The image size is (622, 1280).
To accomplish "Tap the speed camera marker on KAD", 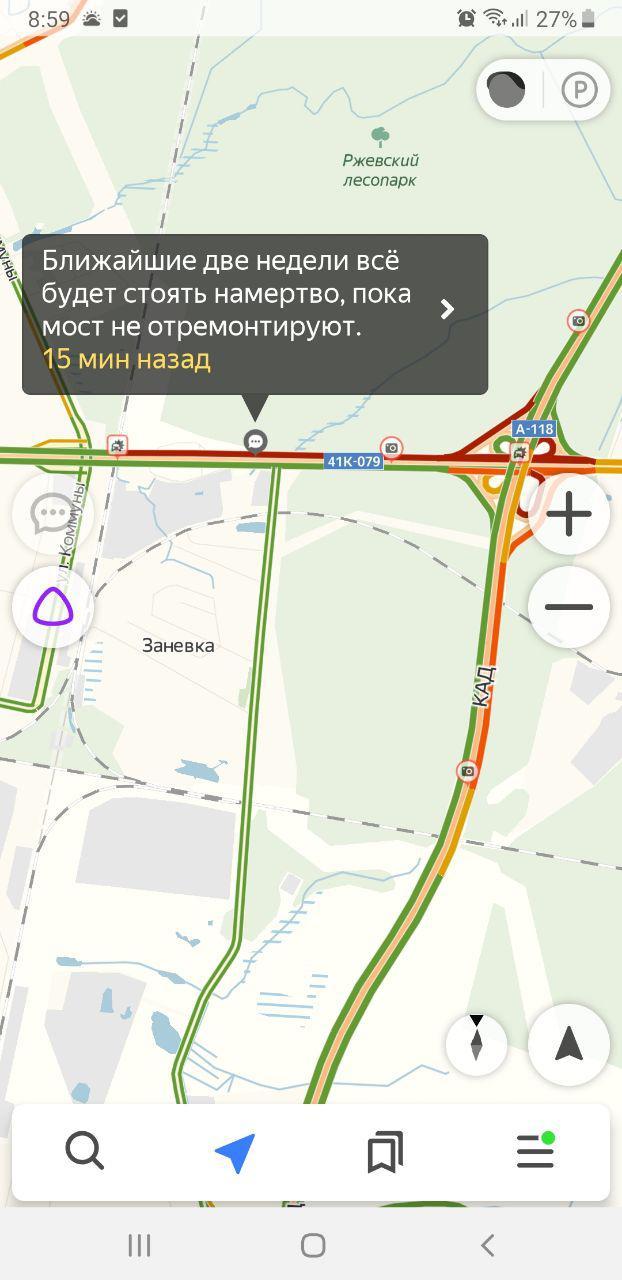I will pos(467,771).
